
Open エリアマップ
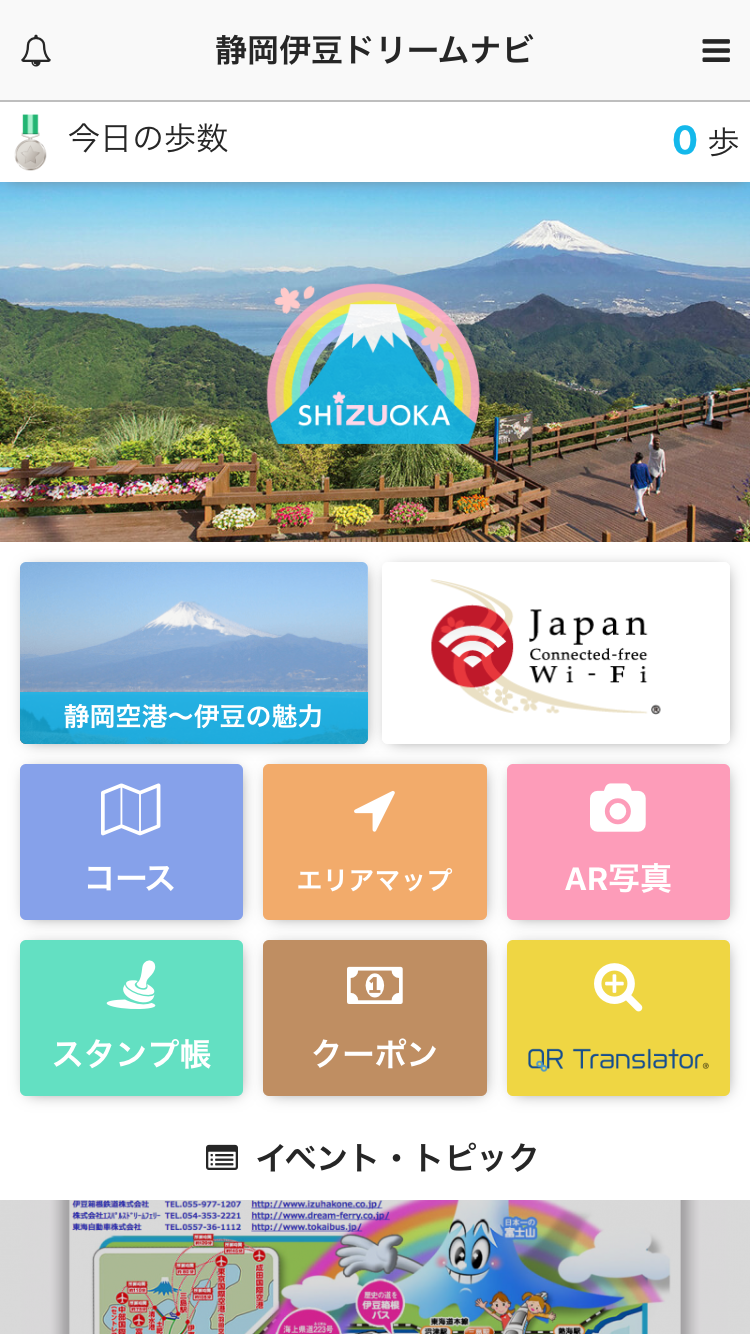pos(375,842)
